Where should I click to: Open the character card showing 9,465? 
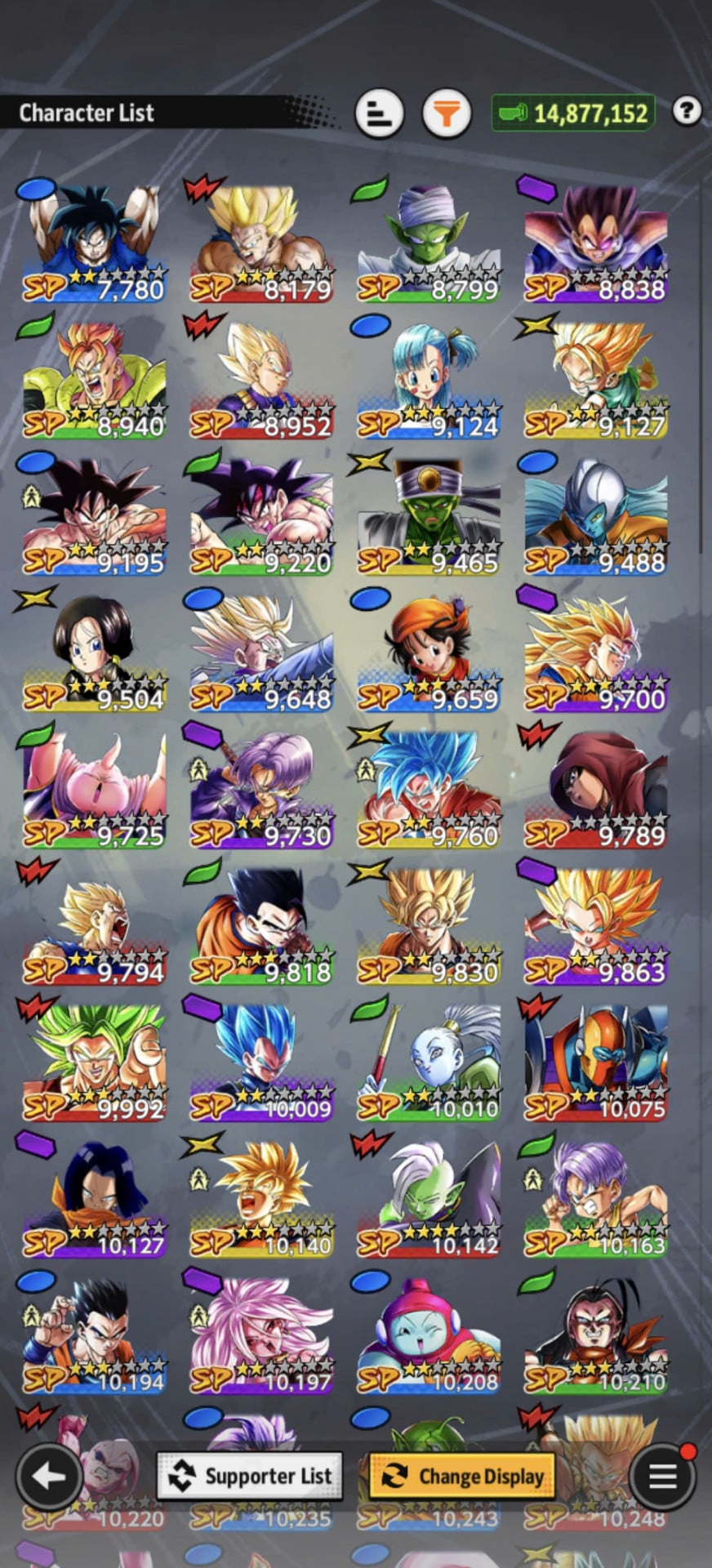pyautogui.click(x=429, y=516)
